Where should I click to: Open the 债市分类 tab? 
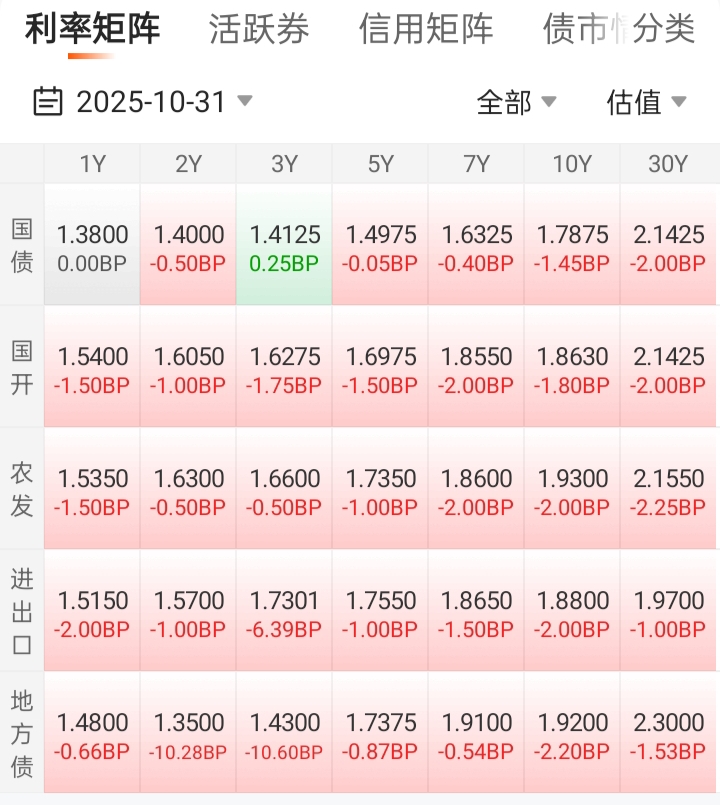619,29
